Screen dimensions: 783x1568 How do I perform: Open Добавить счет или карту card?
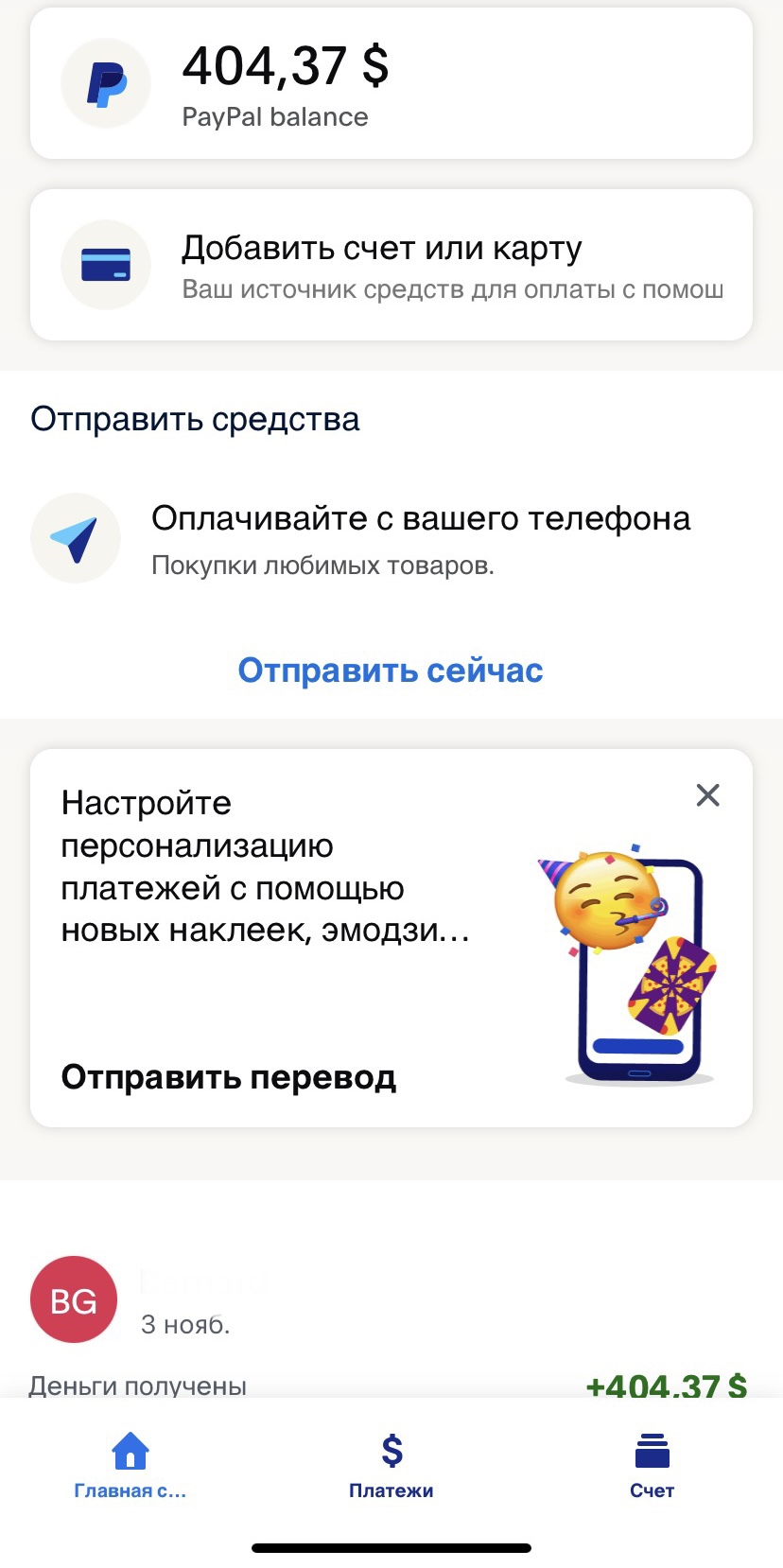(x=391, y=265)
